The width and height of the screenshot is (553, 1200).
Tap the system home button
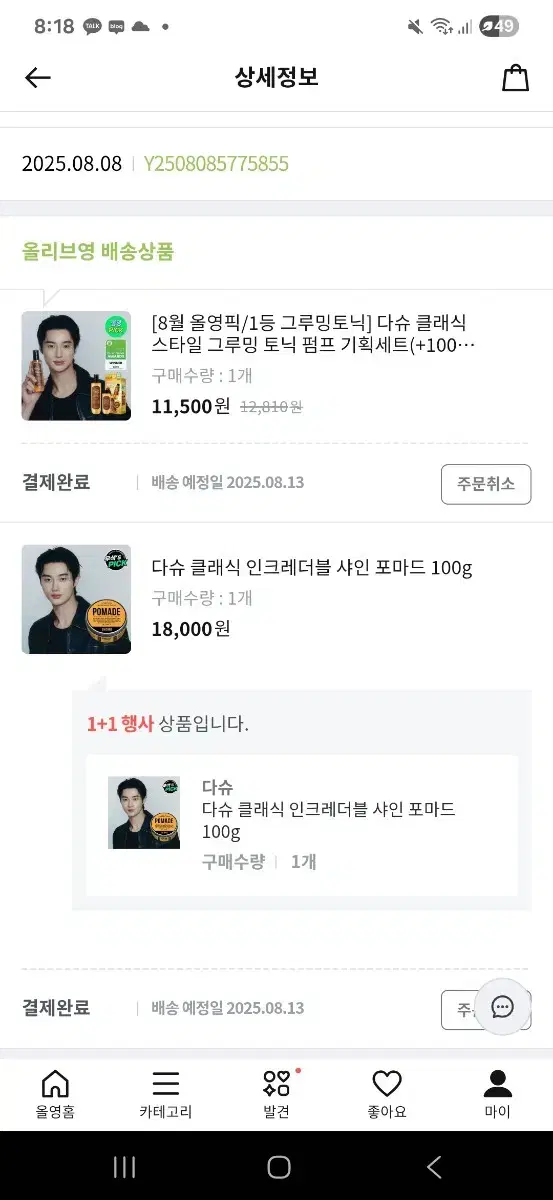tap(279, 1167)
